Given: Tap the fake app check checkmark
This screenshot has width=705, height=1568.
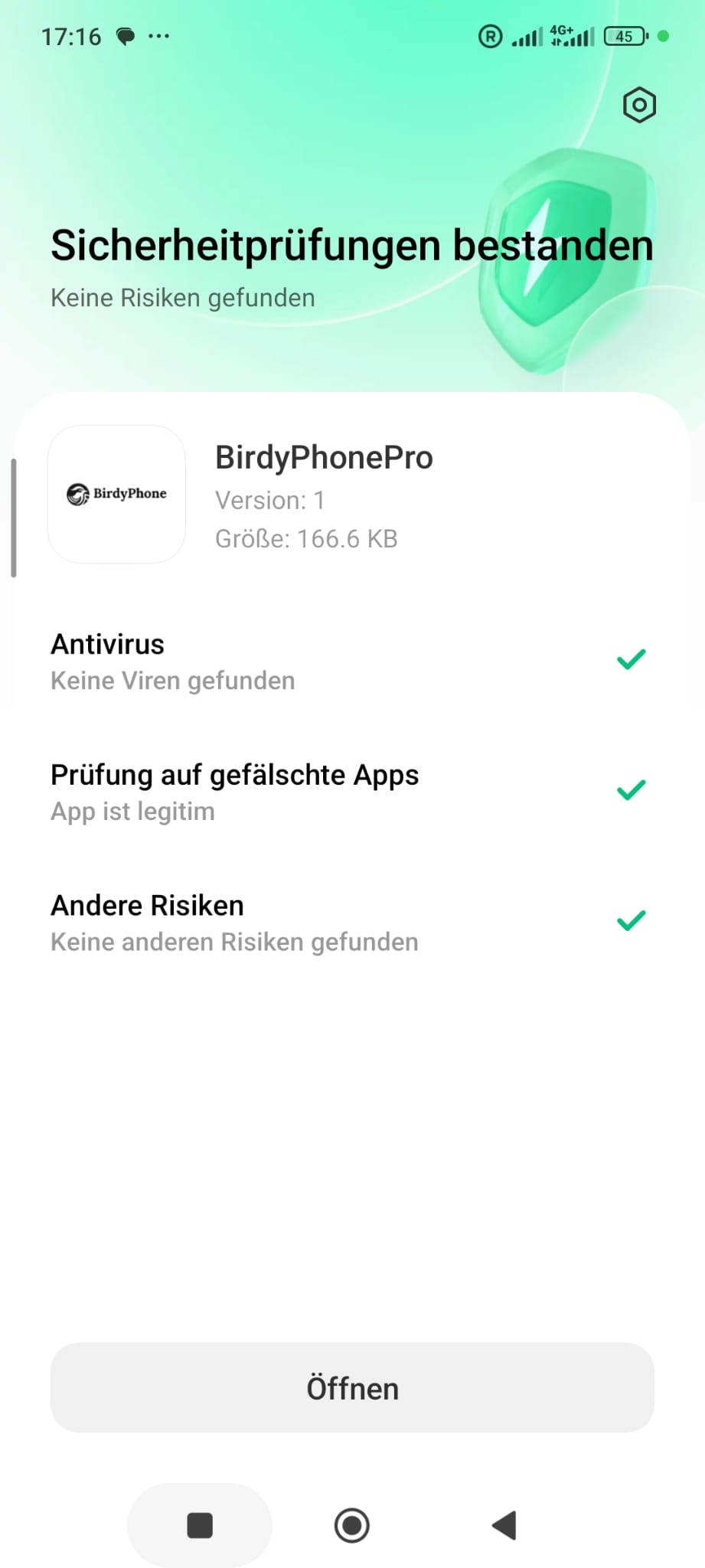Looking at the screenshot, I should click(631, 789).
